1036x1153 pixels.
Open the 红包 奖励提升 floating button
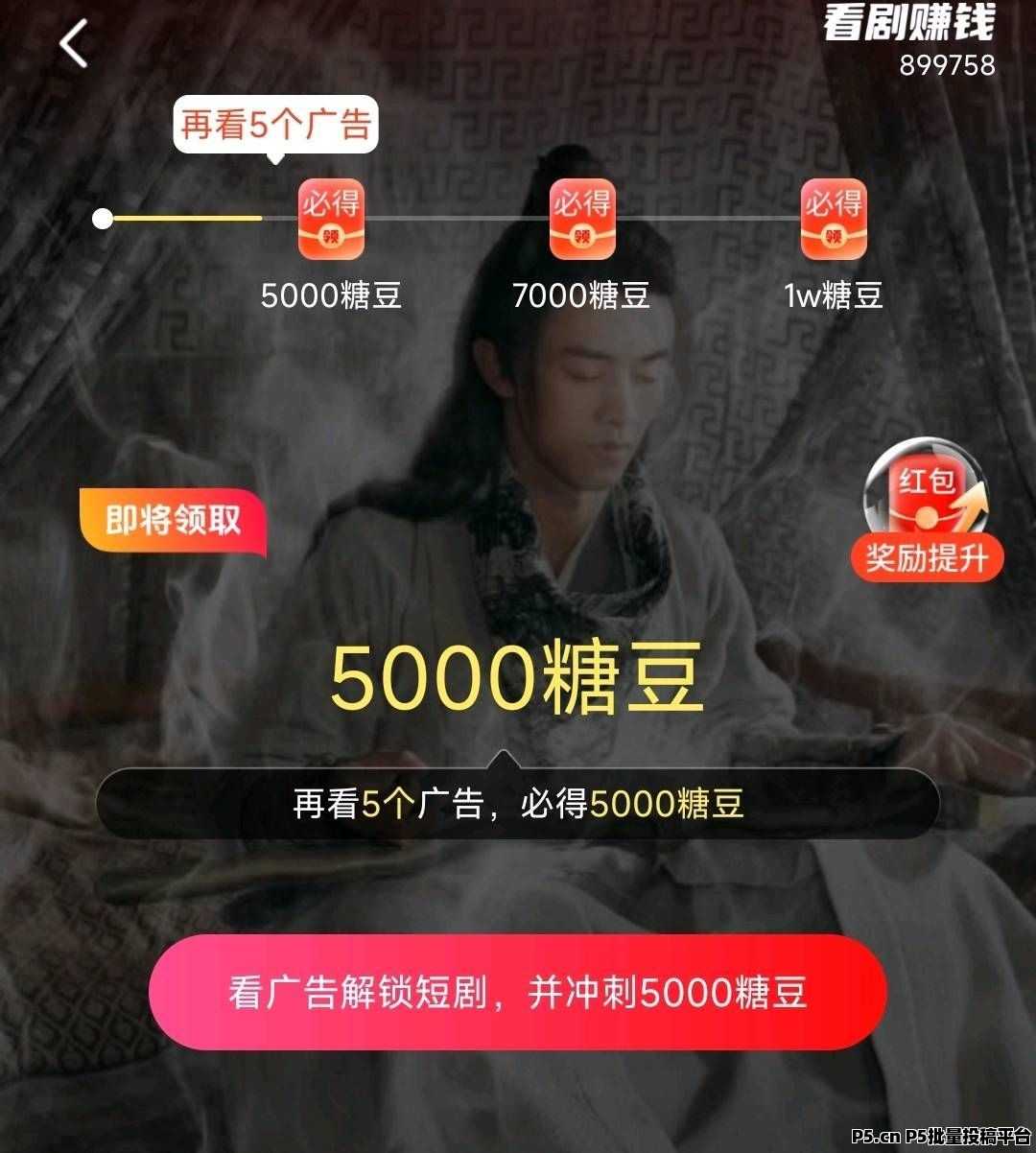pyautogui.click(x=926, y=511)
